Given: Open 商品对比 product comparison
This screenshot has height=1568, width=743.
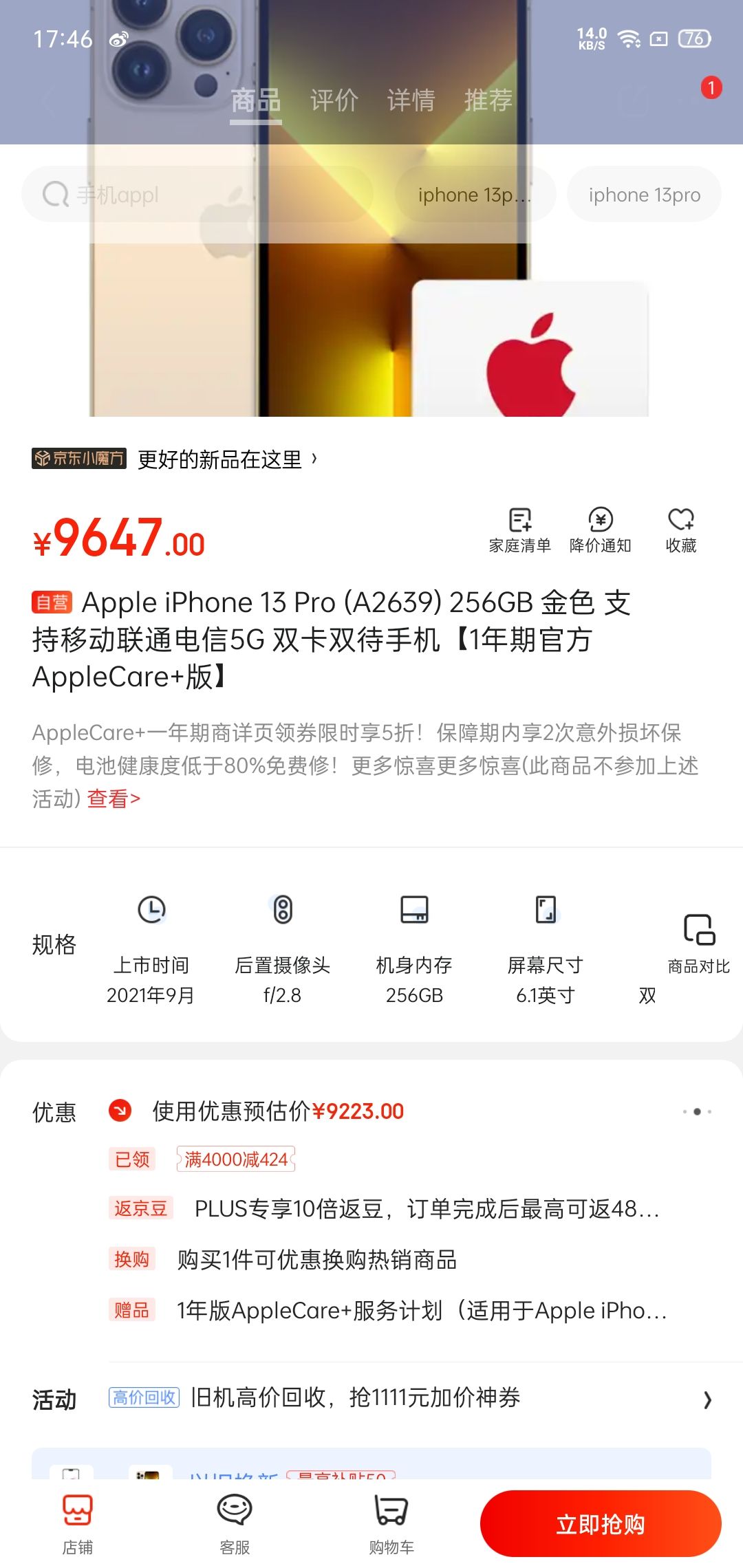Looking at the screenshot, I should pyautogui.click(x=698, y=943).
